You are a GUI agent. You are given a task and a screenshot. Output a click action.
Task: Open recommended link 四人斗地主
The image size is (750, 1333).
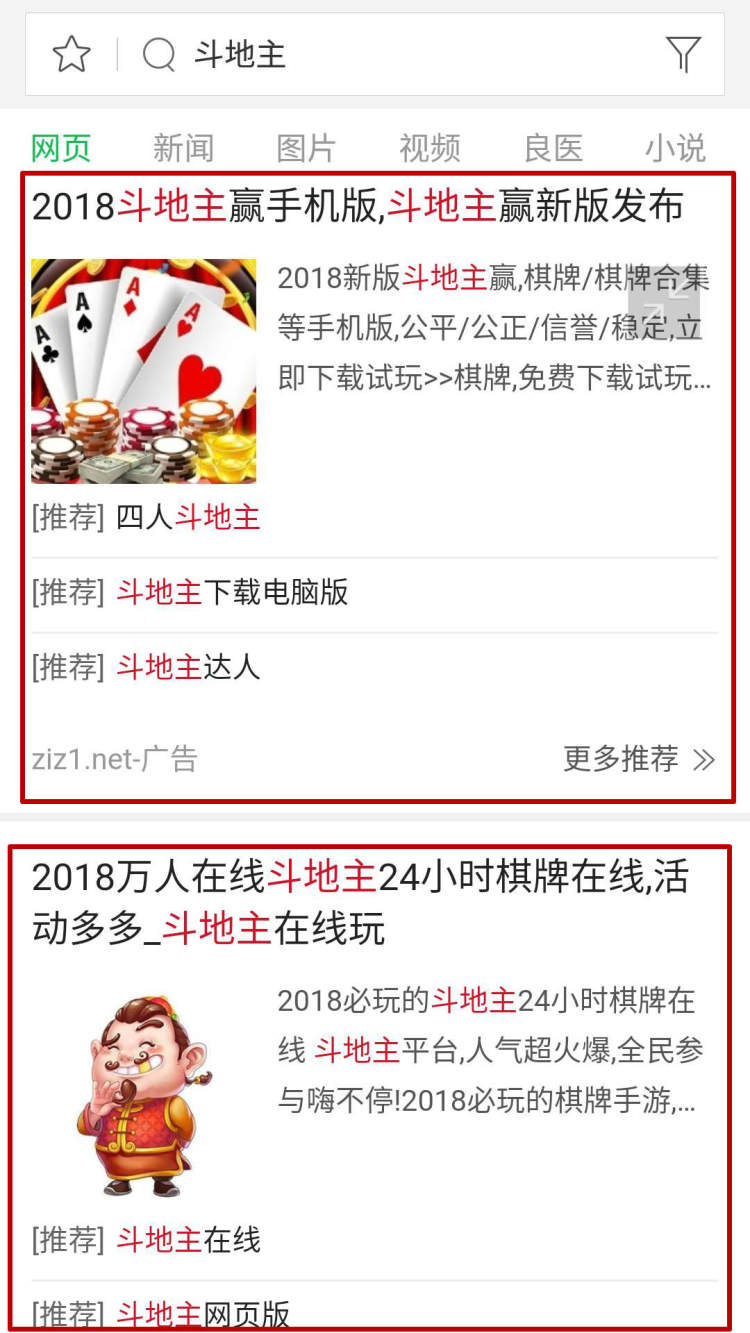[x=188, y=517]
